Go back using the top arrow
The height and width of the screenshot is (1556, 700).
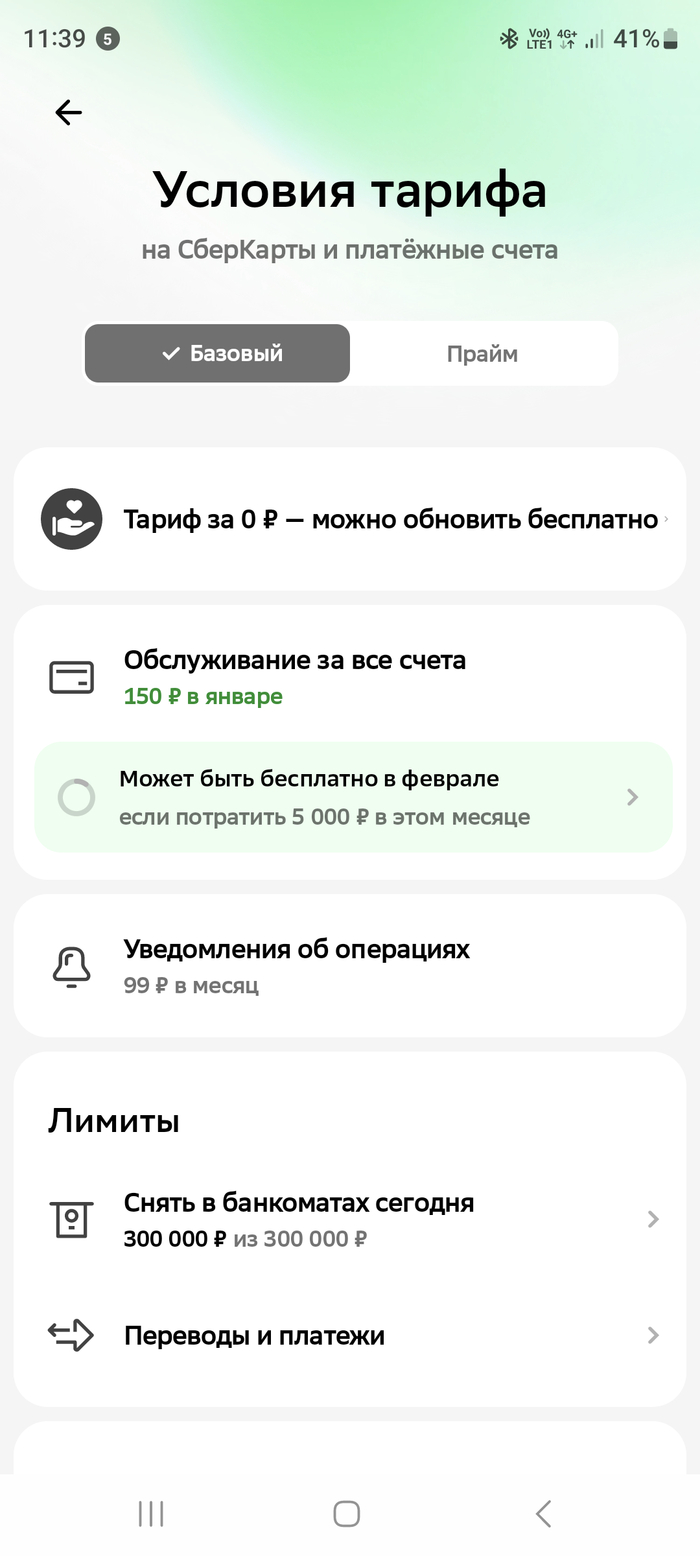click(68, 113)
